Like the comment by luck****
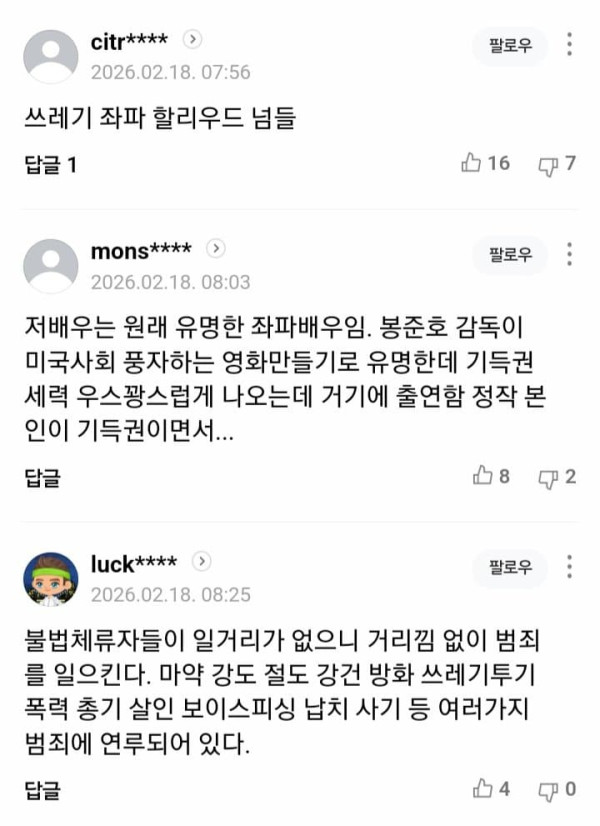Screen dimensions: 600x826 (491, 789)
